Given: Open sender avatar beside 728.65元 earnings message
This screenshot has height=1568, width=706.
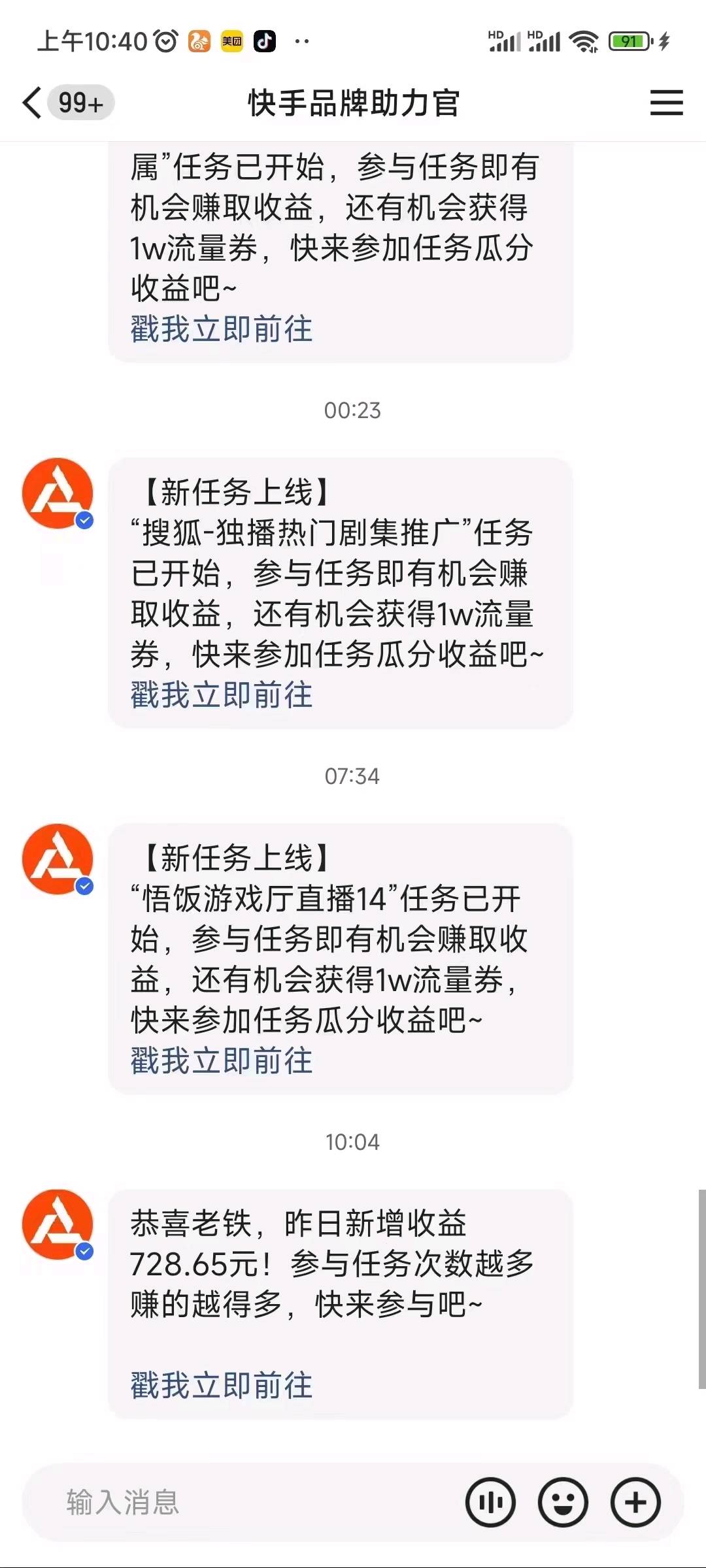Looking at the screenshot, I should tap(58, 1224).
